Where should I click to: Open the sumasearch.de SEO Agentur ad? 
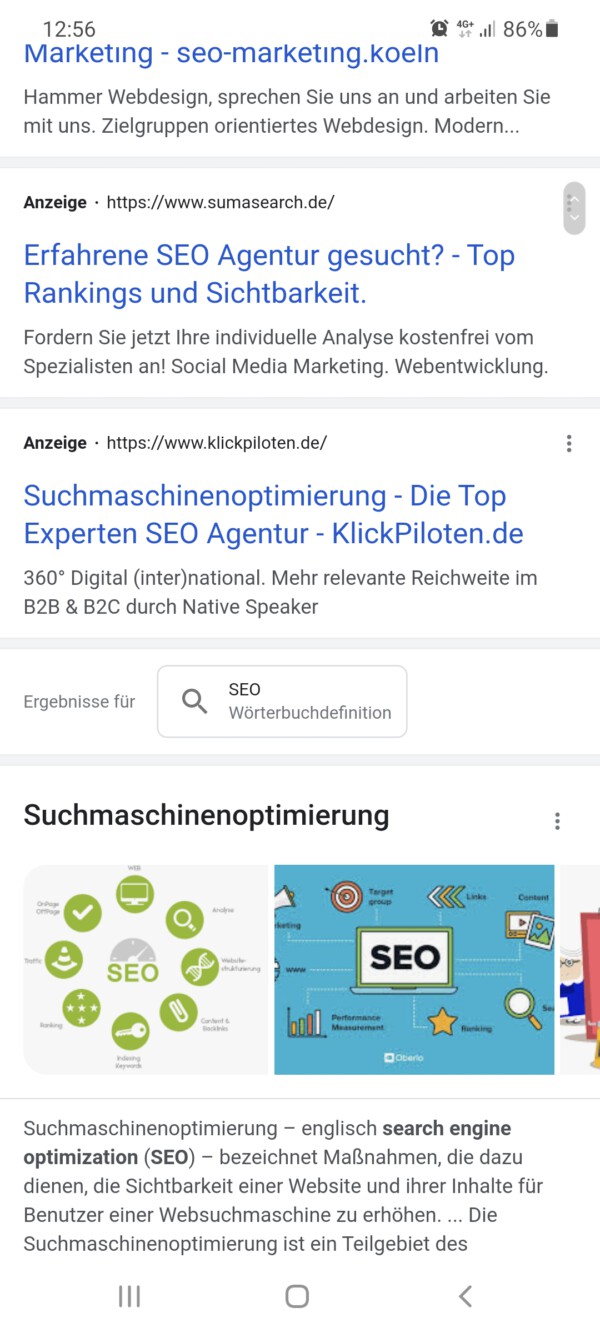tap(269, 274)
